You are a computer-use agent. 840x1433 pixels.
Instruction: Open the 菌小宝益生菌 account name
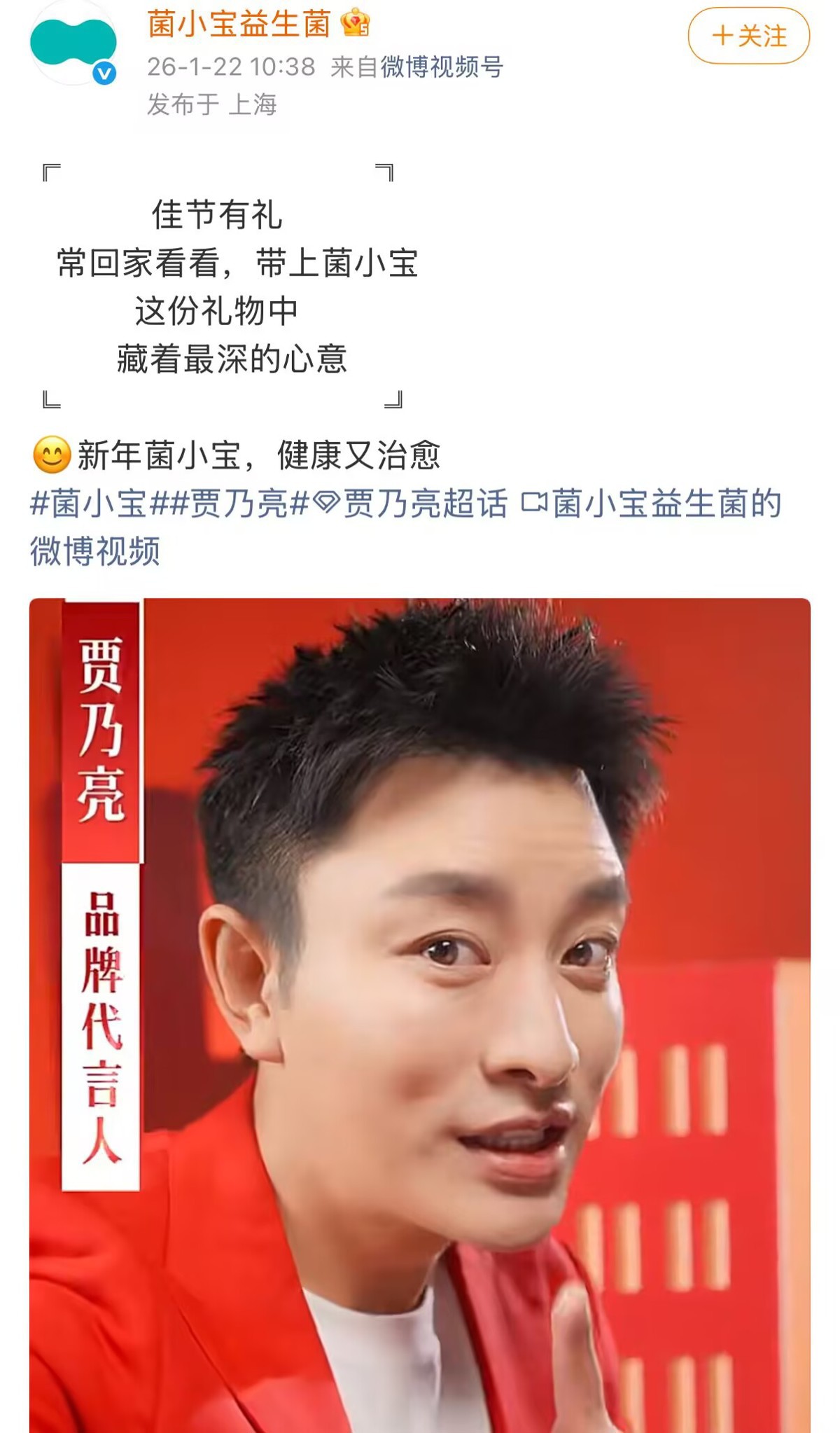[239, 25]
